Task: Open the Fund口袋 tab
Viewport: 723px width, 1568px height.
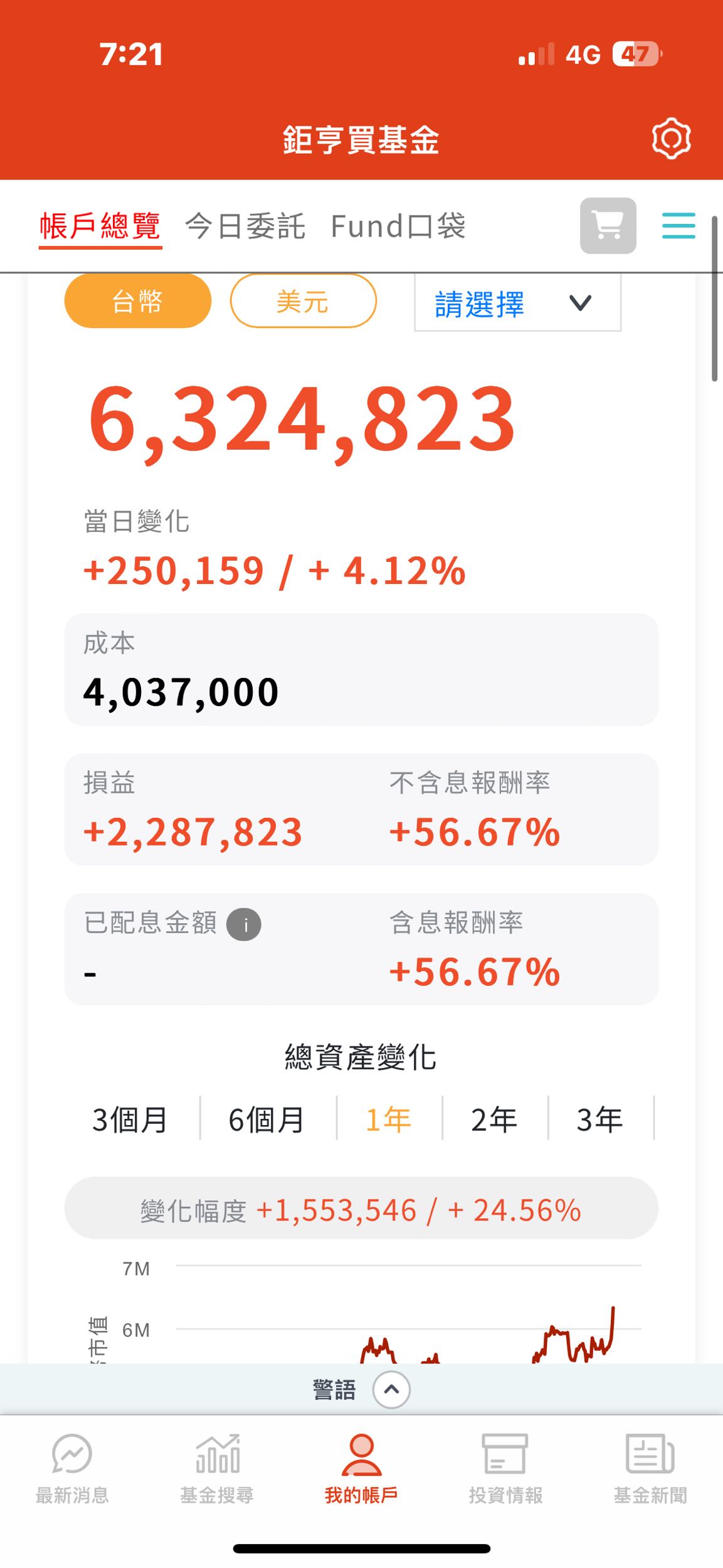Action: [x=399, y=227]
